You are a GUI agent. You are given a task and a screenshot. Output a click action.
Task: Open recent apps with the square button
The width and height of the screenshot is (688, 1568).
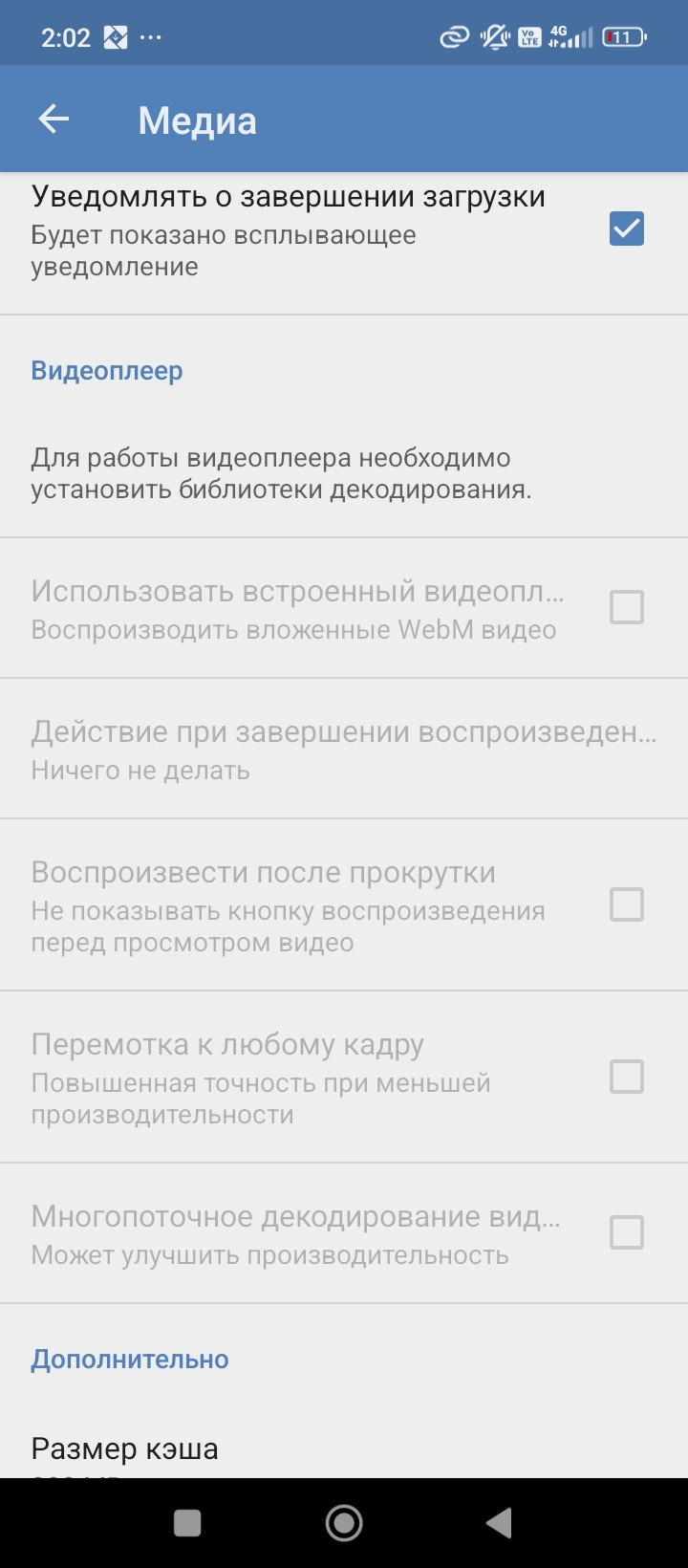[x=187, y=1523]
